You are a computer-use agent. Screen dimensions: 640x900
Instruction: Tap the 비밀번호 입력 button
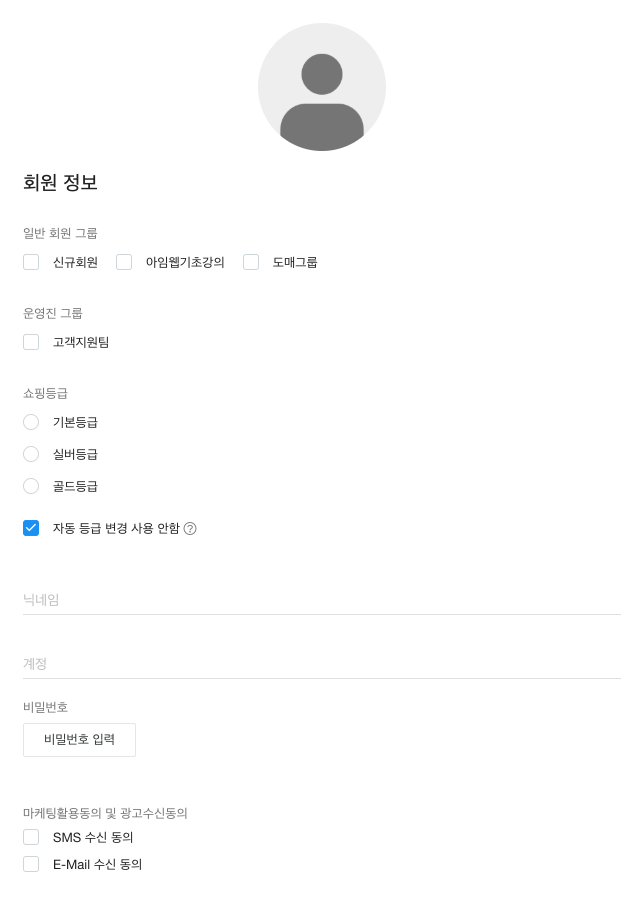pos(79,740)
